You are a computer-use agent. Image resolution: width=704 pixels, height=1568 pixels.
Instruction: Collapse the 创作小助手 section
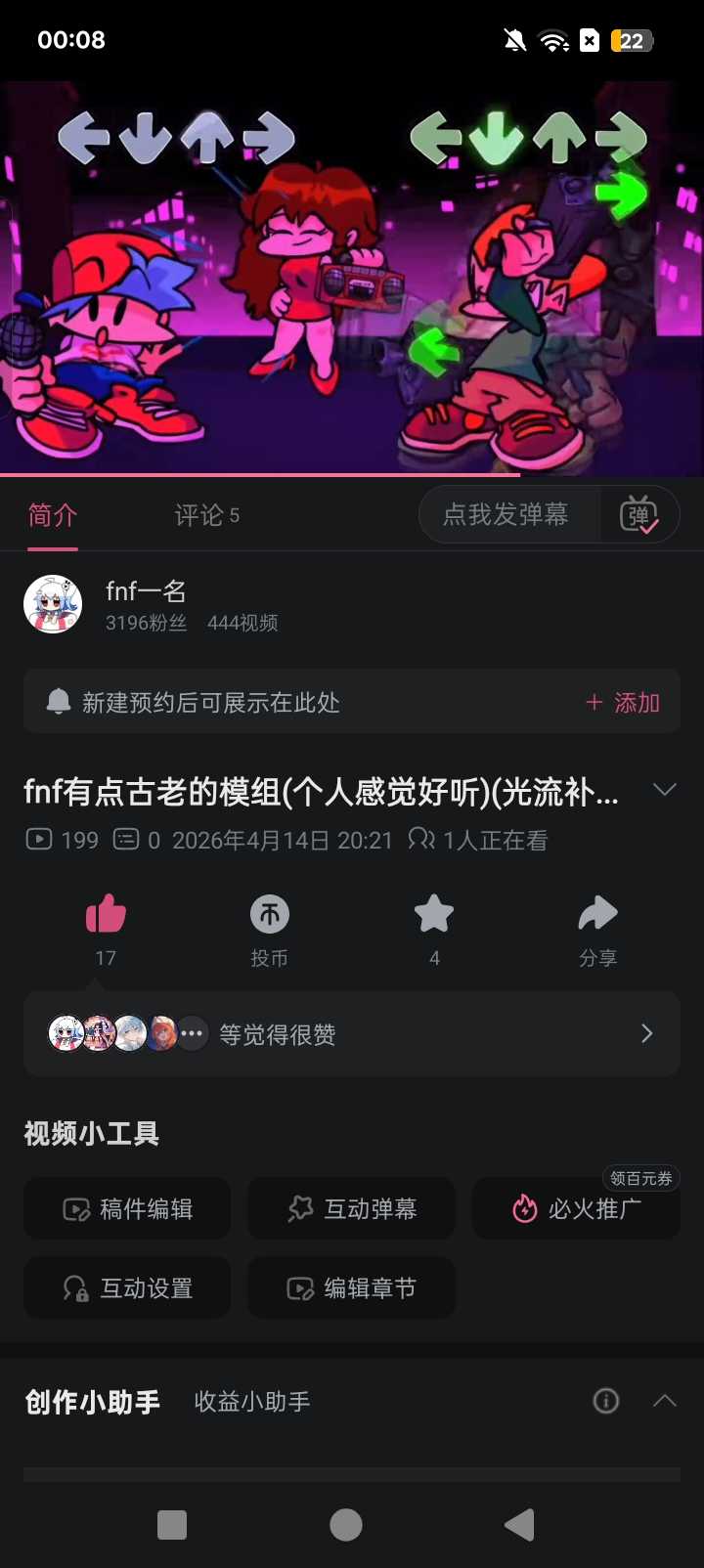(665, 1401)
